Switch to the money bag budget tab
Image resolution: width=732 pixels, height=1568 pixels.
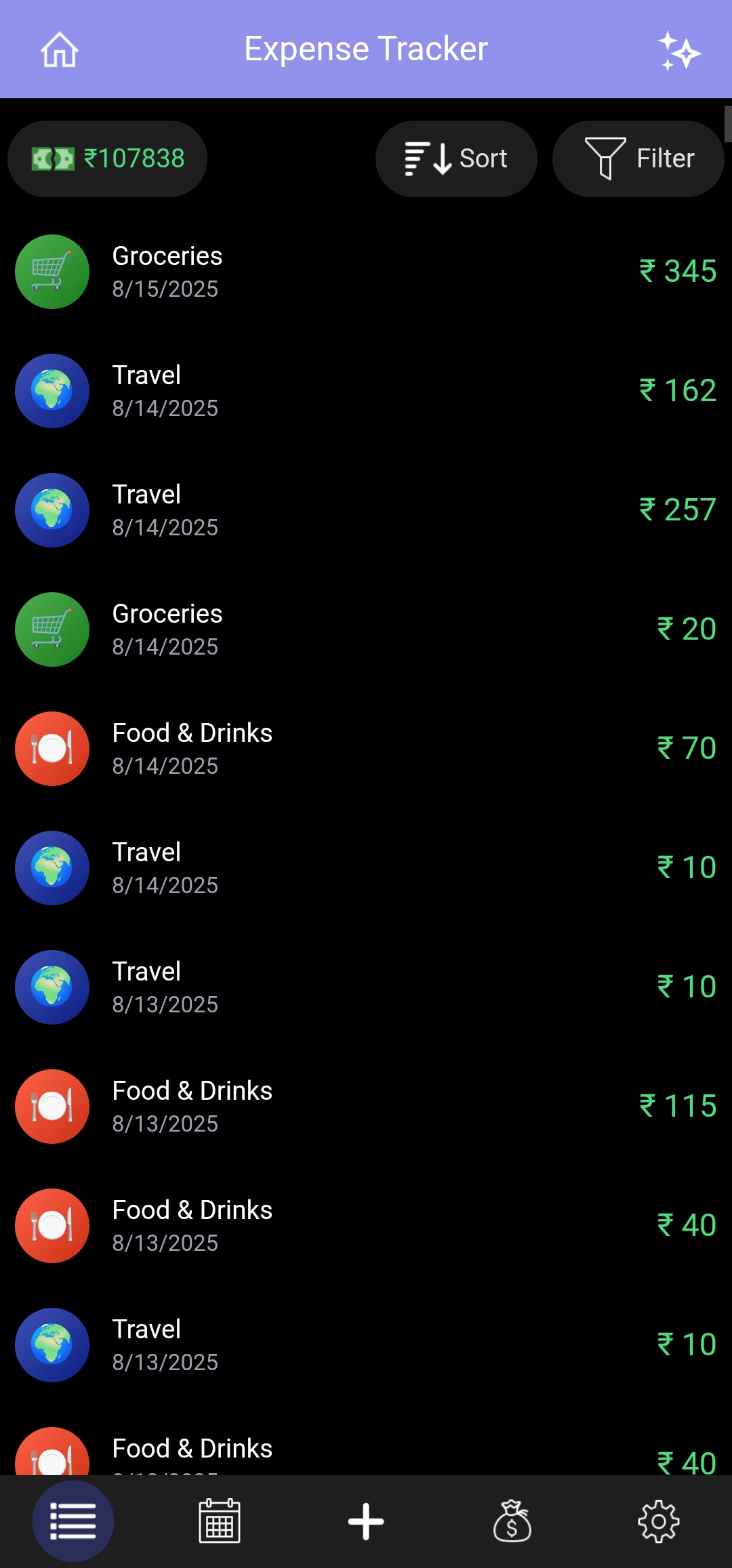click(x=512, y=1521)
